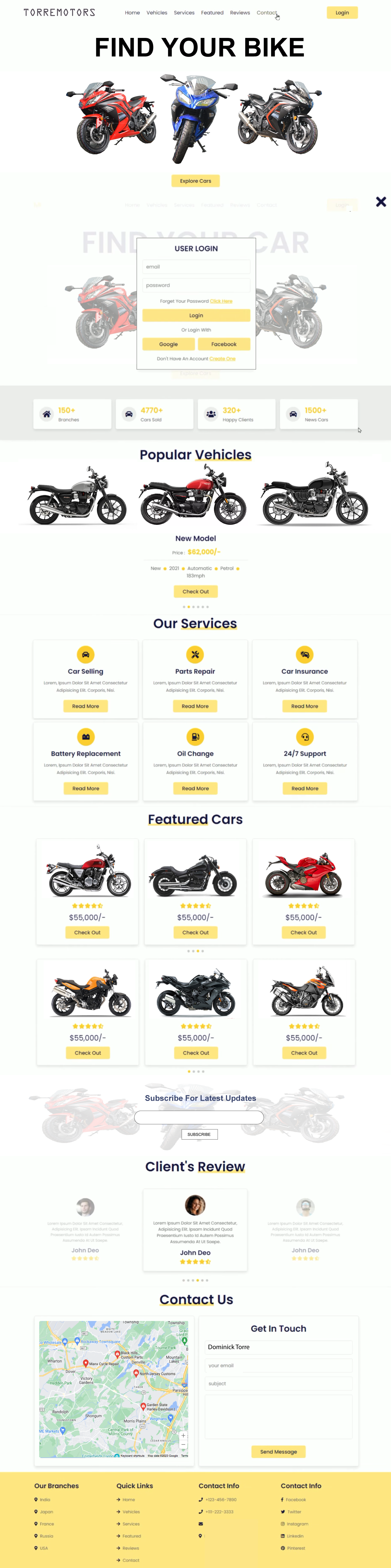The width and height of the screenshot is (391, 1568).
Task: Close the user login popup
Action: point(381,202)
